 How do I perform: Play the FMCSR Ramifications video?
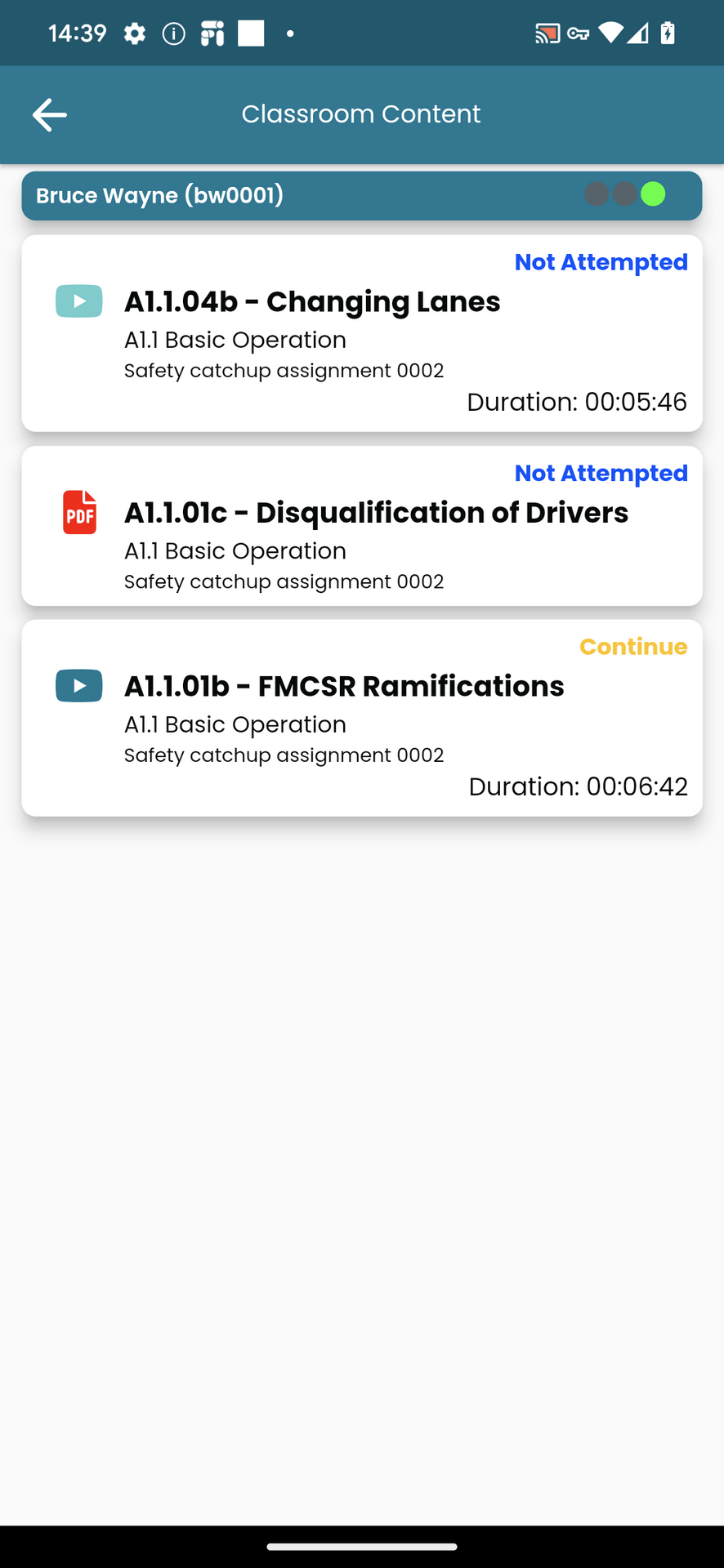click(x=78, y=685)
